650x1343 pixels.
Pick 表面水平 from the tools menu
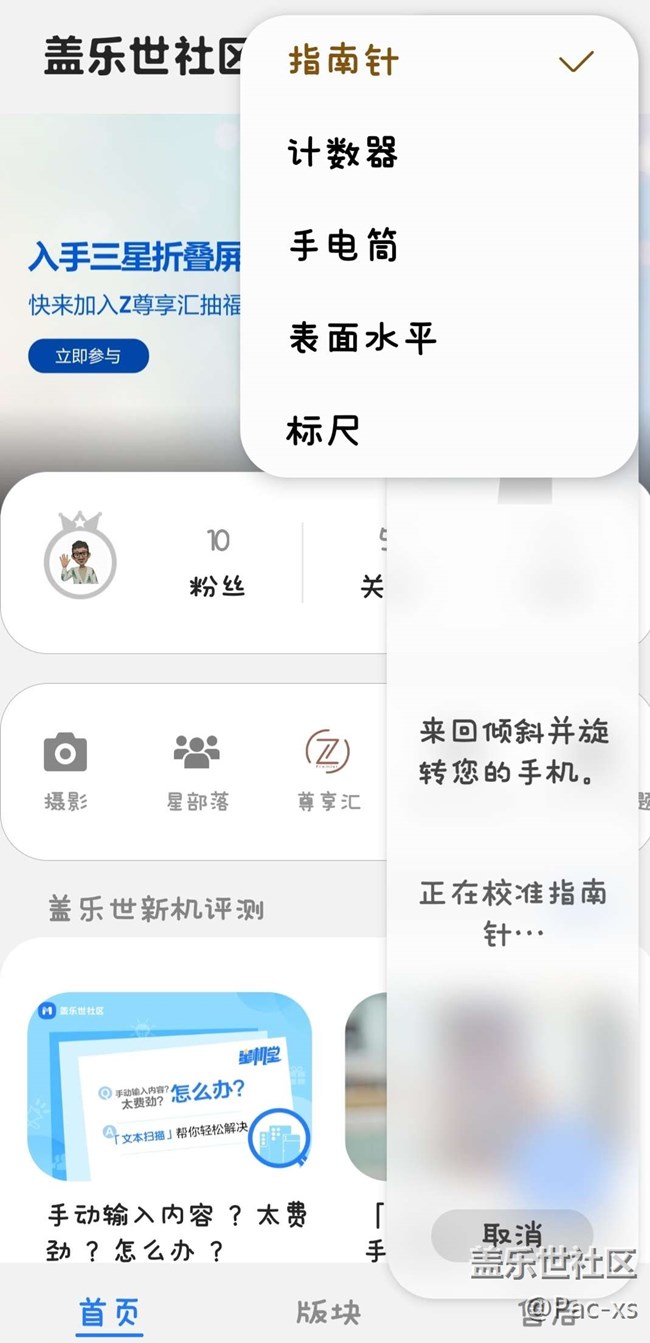(363, 339)
